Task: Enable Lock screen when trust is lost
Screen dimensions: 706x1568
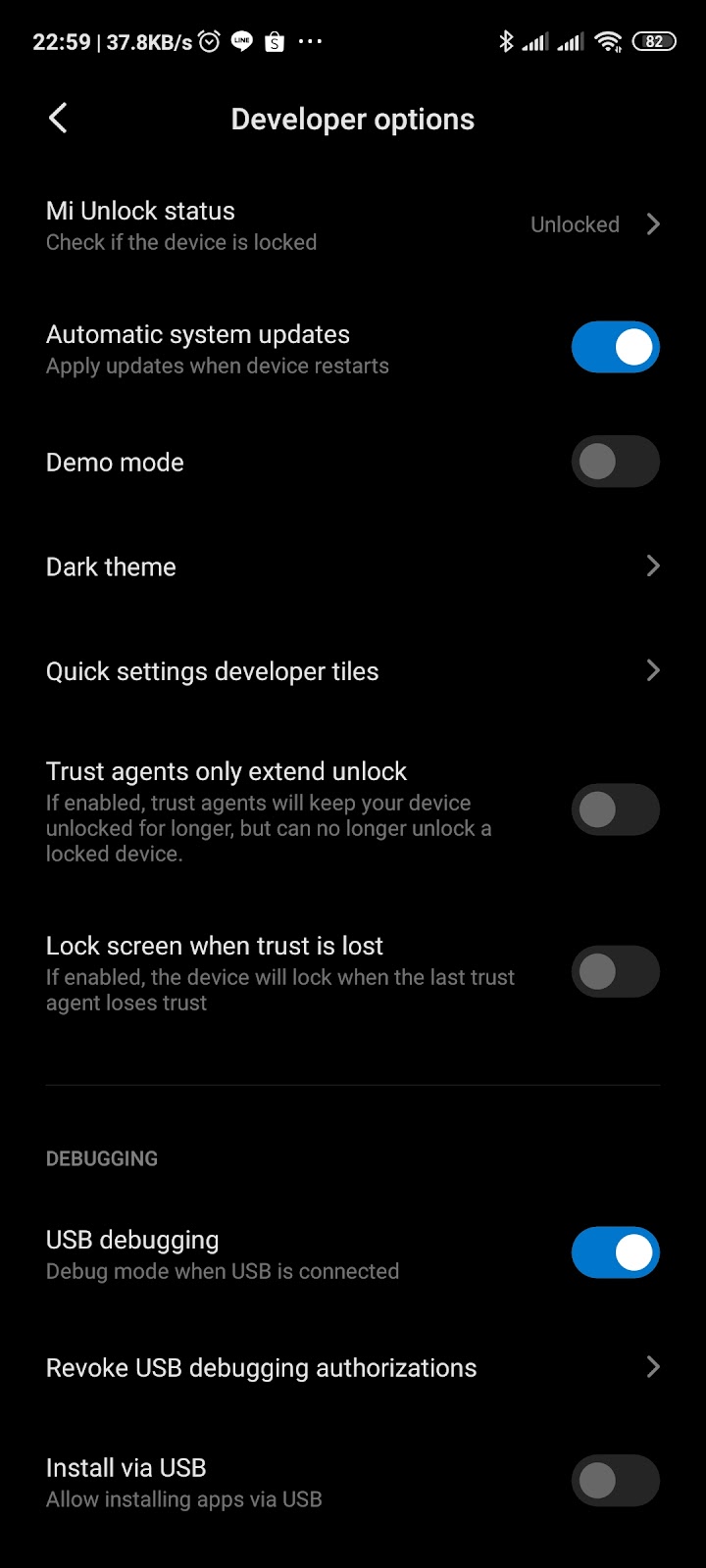Action: pos(615,971)
